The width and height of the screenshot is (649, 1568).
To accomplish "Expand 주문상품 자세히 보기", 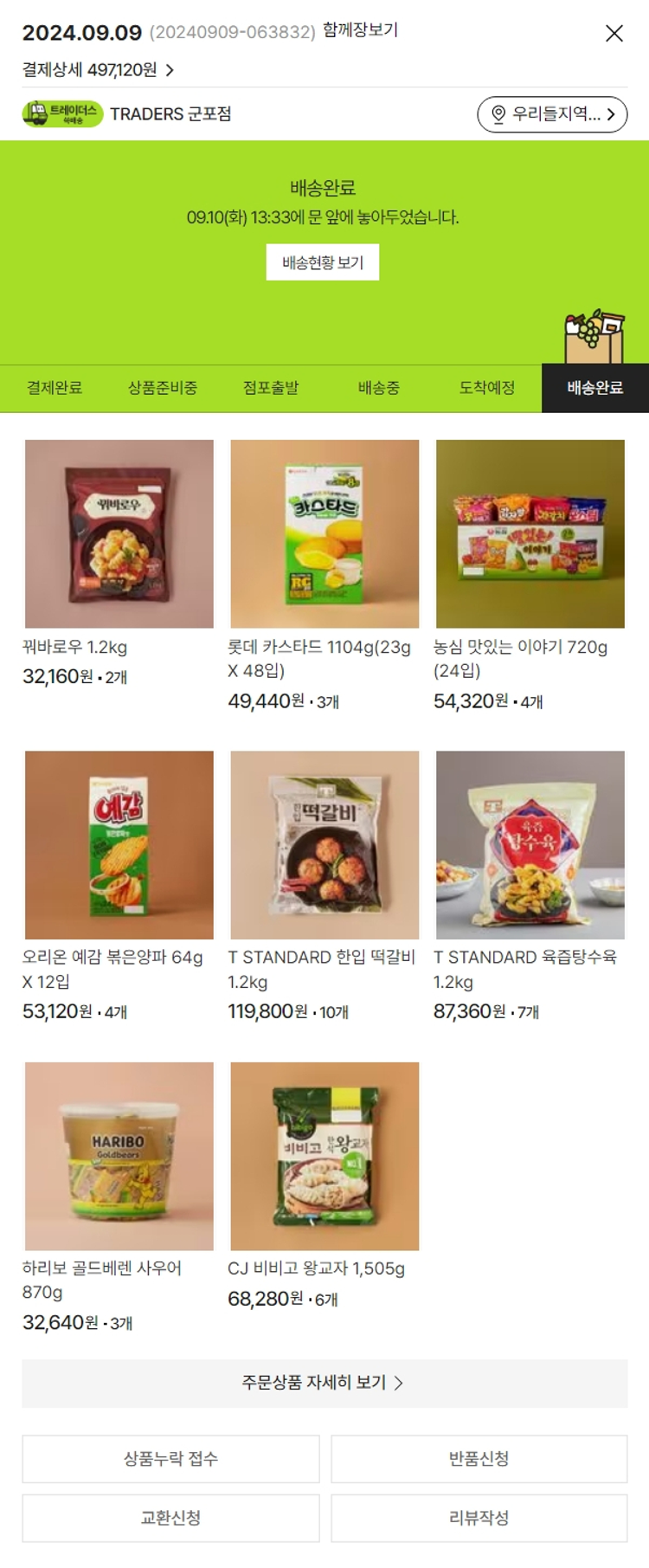I will [324, 1383].
